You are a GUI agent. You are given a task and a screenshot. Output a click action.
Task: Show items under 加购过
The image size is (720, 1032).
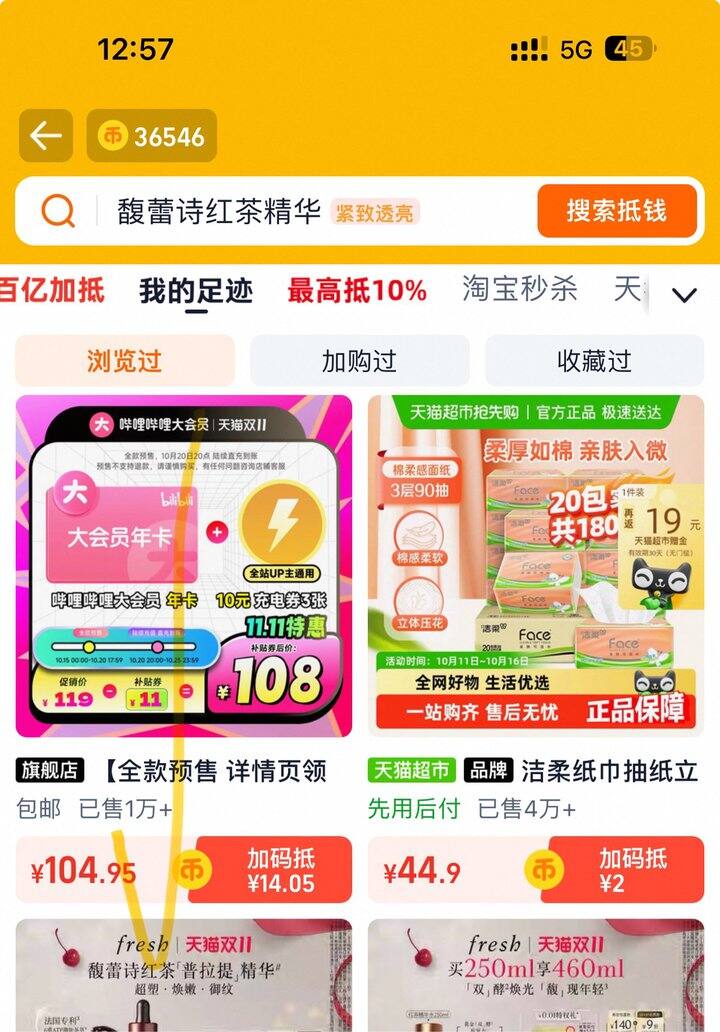pos(359,360)
